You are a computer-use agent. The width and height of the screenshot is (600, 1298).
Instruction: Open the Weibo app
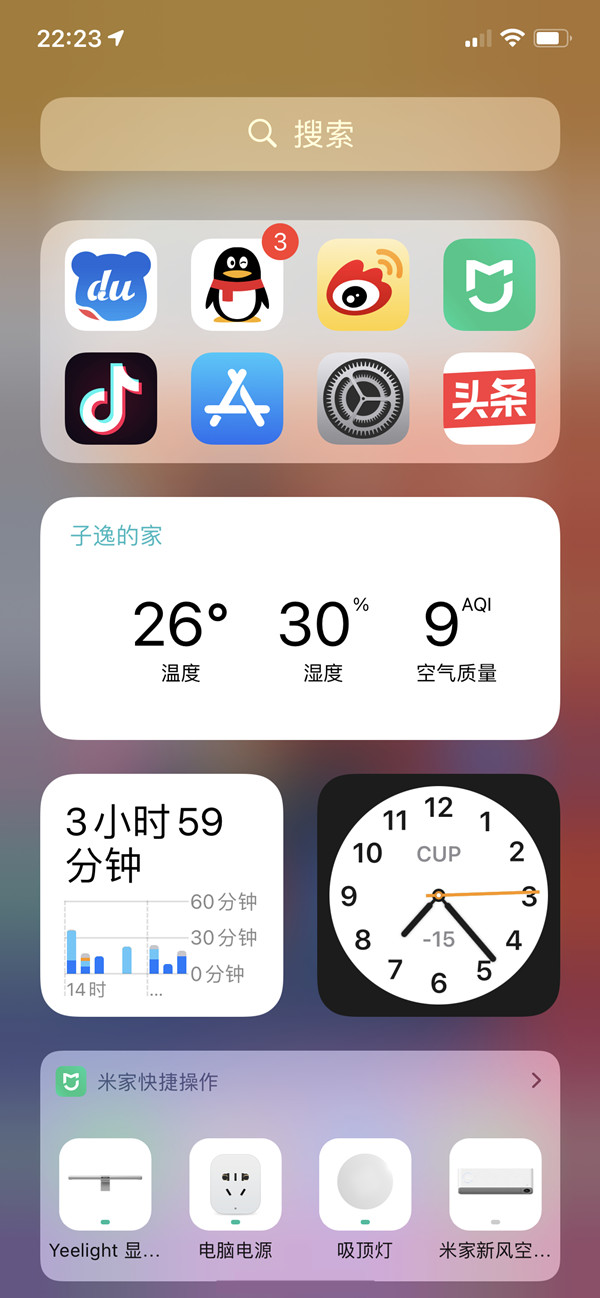pyautogui.click(x=363, y=285)
